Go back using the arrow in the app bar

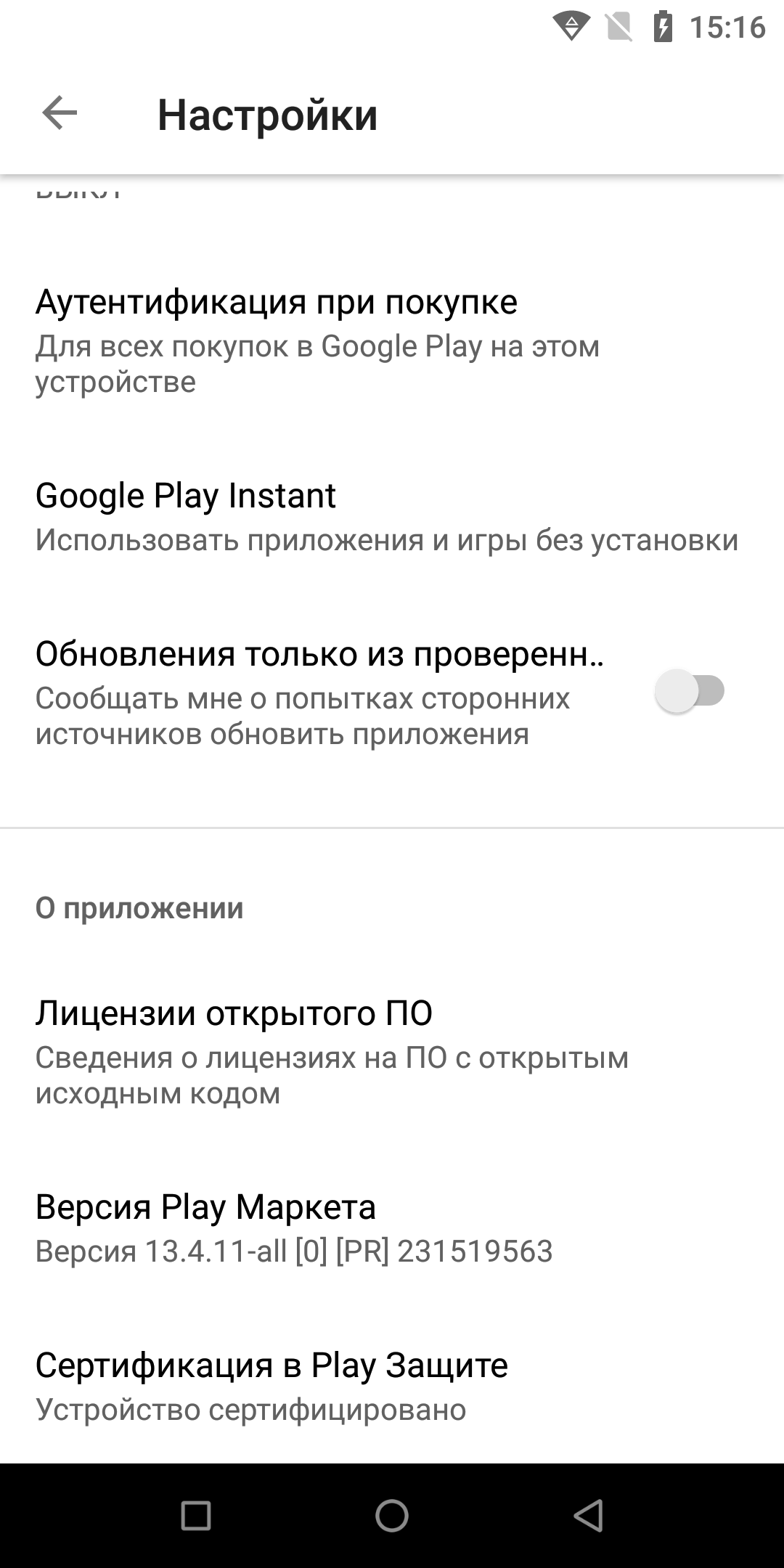[x=60, y=113]
